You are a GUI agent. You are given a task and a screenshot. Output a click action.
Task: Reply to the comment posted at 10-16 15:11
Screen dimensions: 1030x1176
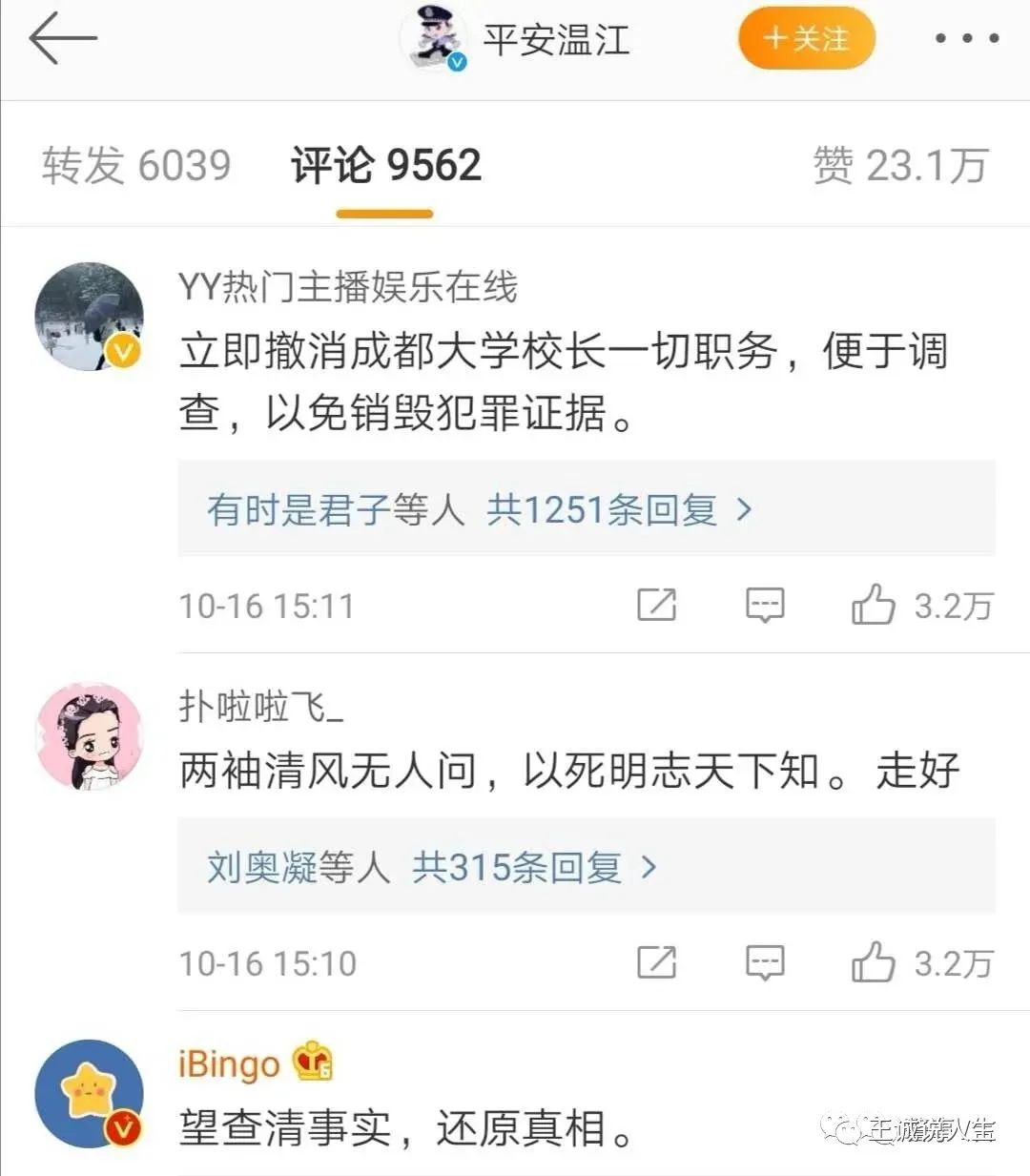pyautogui.click(x=764, y=605)
